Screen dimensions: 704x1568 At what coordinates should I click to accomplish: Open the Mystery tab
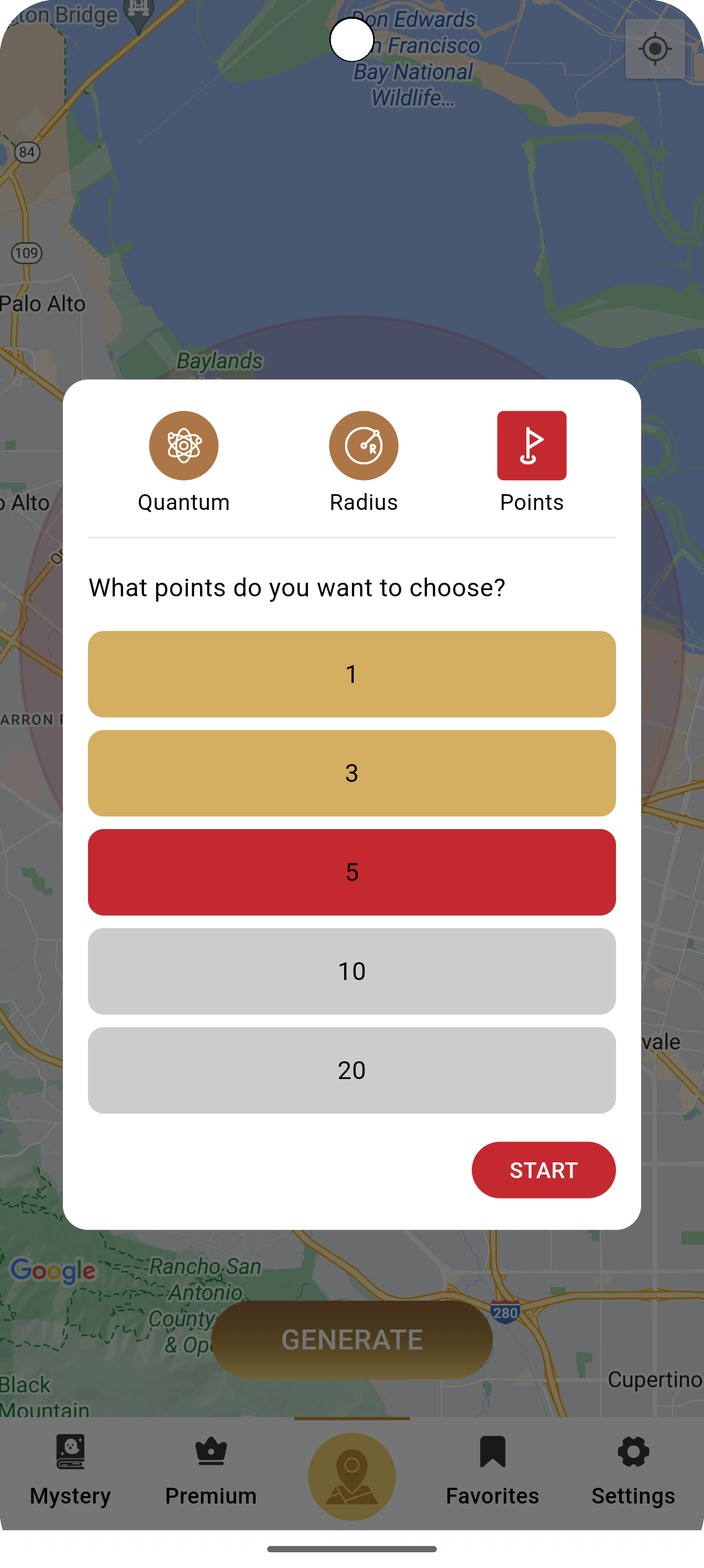(x=70, y=1468)
